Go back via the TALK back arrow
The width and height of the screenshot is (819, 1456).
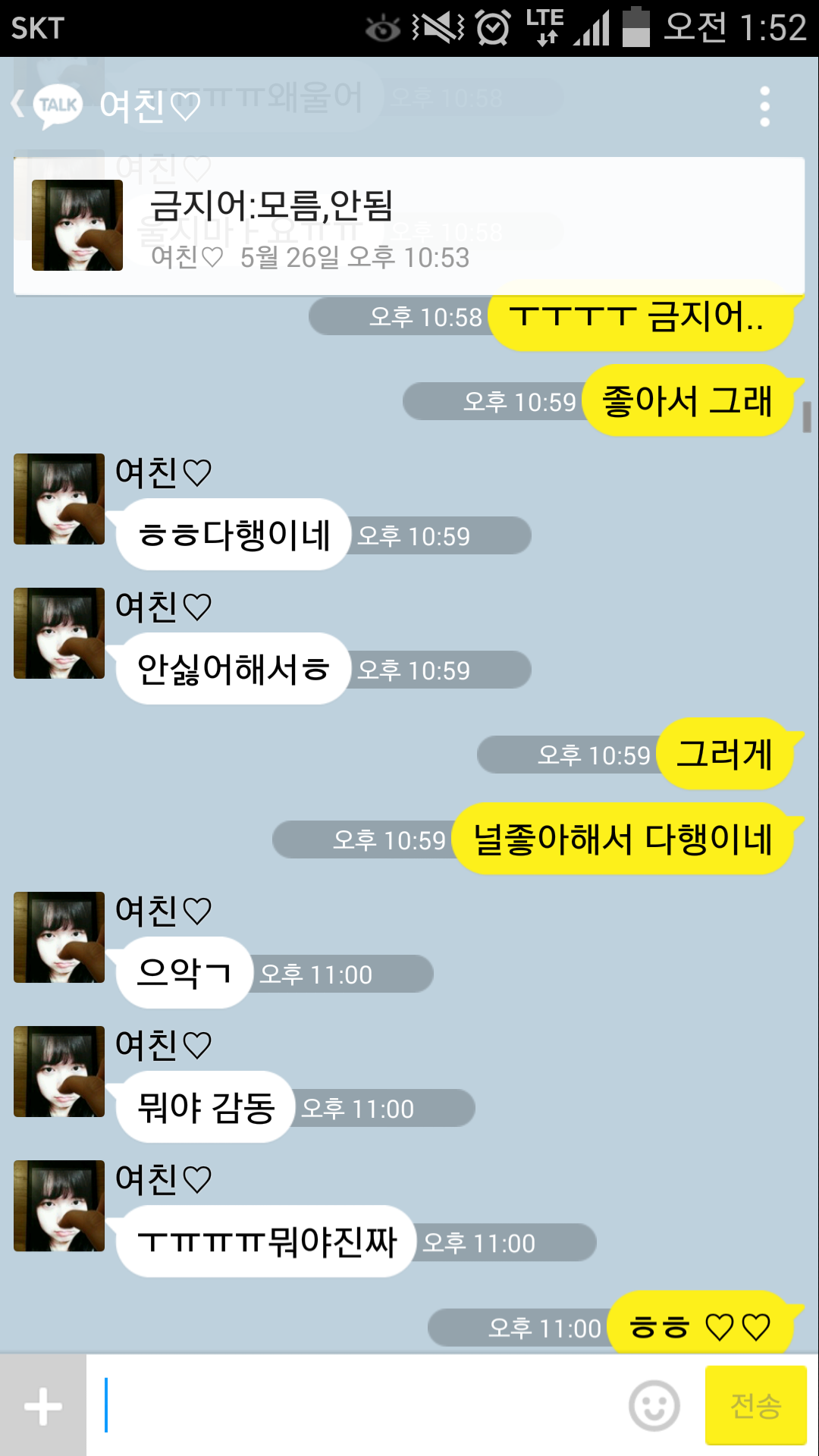point(45,105)
